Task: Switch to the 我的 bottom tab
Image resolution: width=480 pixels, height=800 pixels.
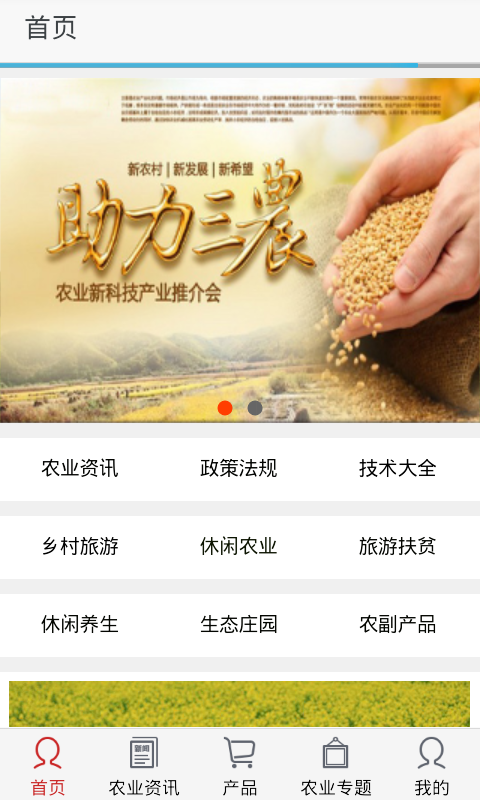Action: coord(432,765)
